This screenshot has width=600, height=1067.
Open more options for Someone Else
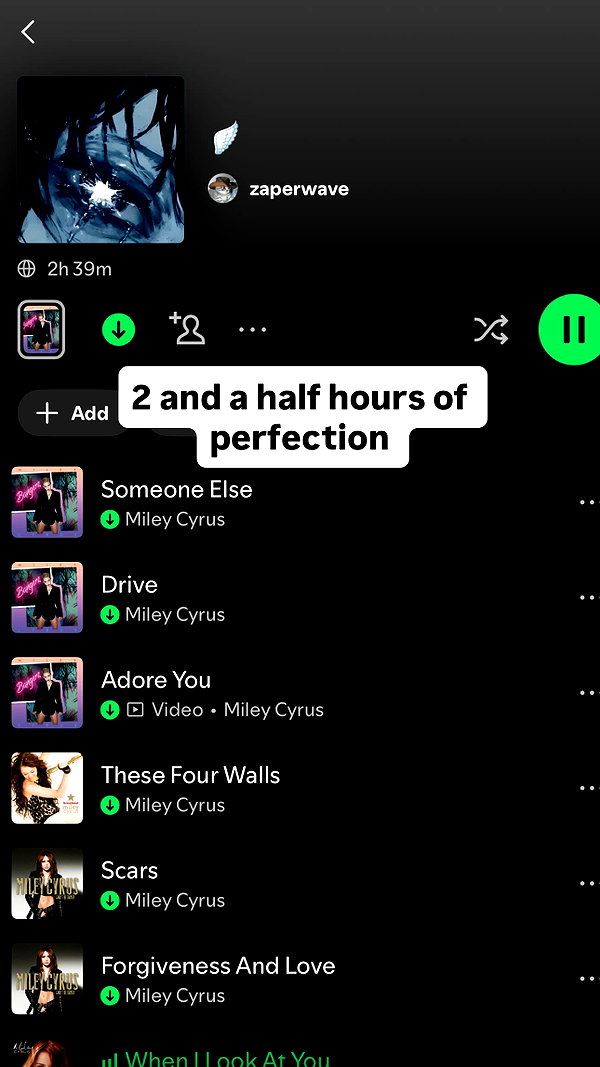(588, 503)
